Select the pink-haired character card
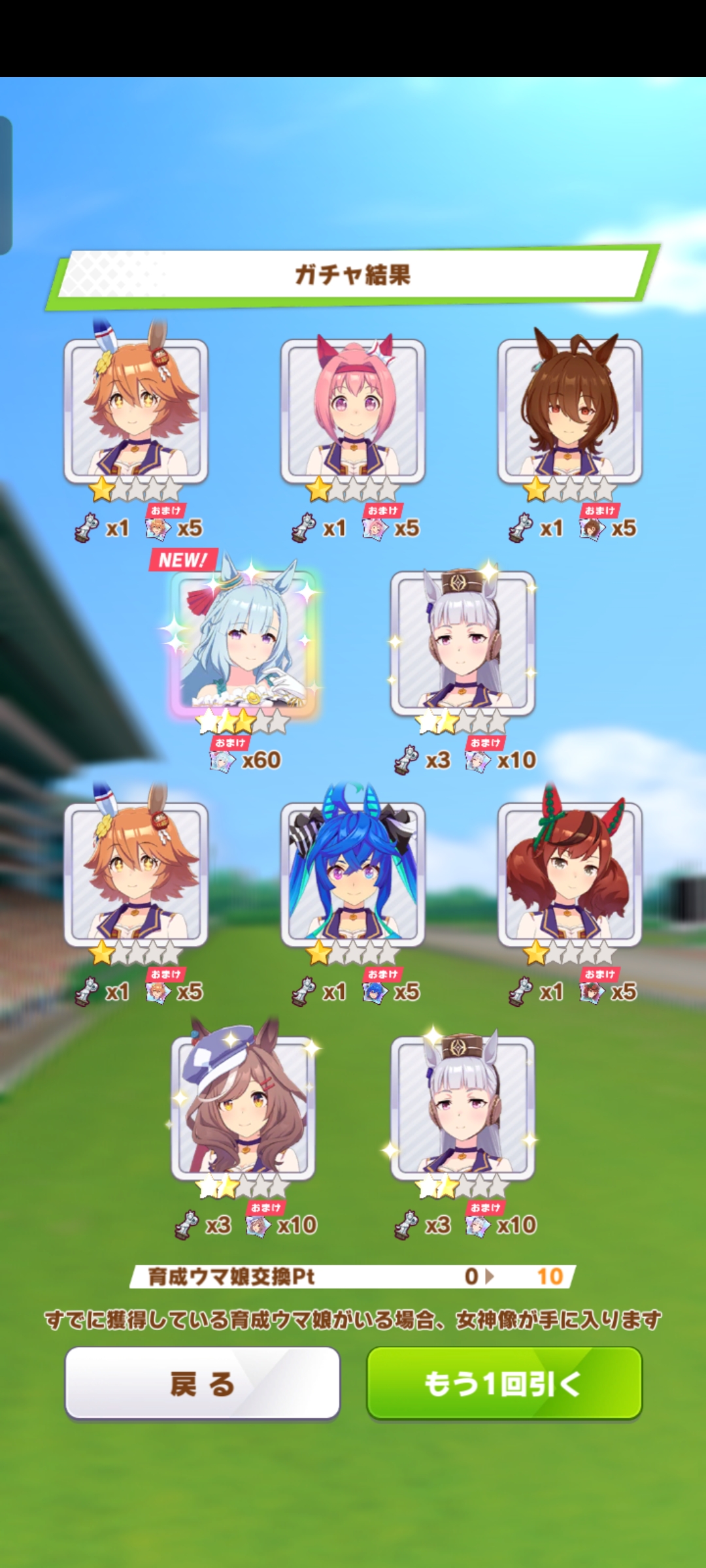Viewport: 706px width, 1568px height. pos(353,411)
